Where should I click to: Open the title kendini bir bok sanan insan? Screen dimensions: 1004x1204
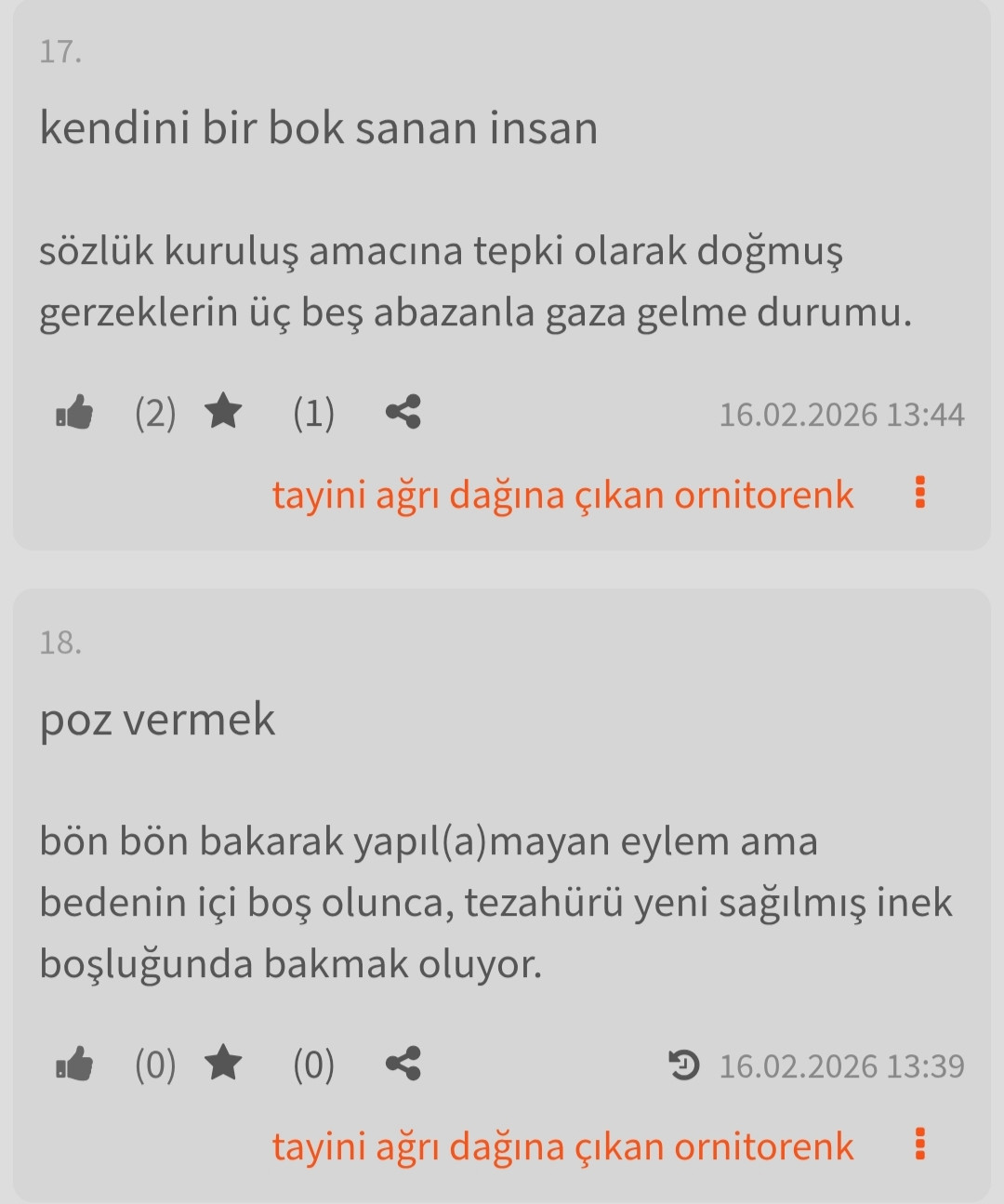(x=318, y=127)
